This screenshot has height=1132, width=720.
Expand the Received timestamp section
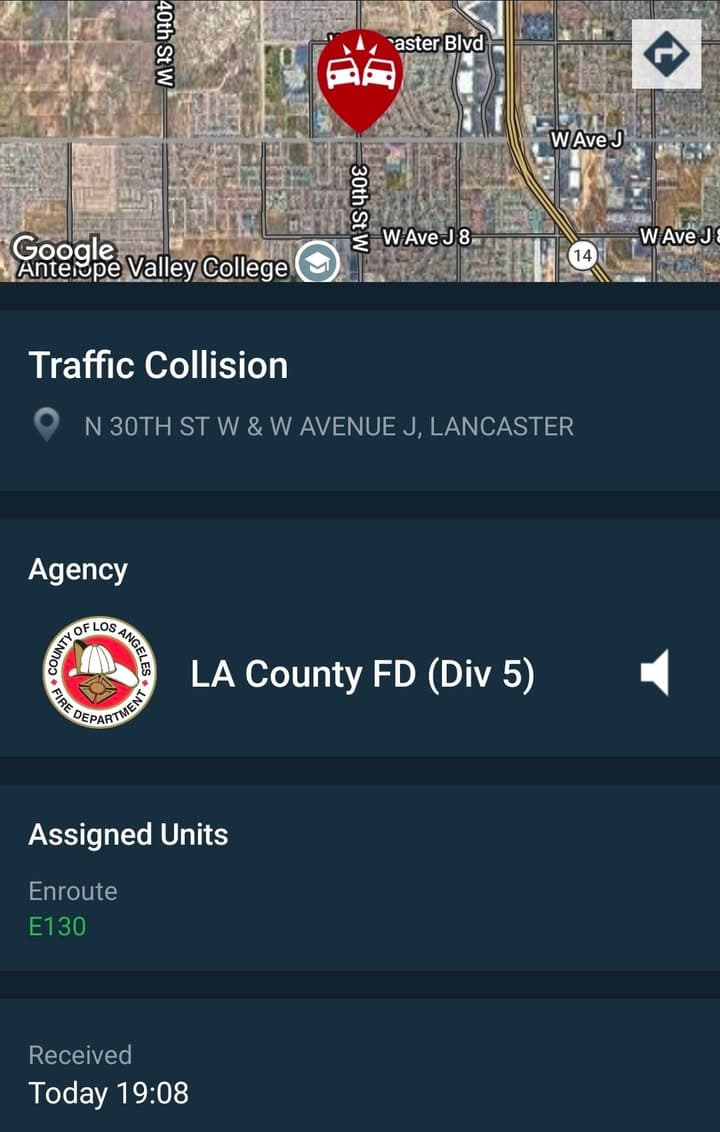(x=81, y=1055)
